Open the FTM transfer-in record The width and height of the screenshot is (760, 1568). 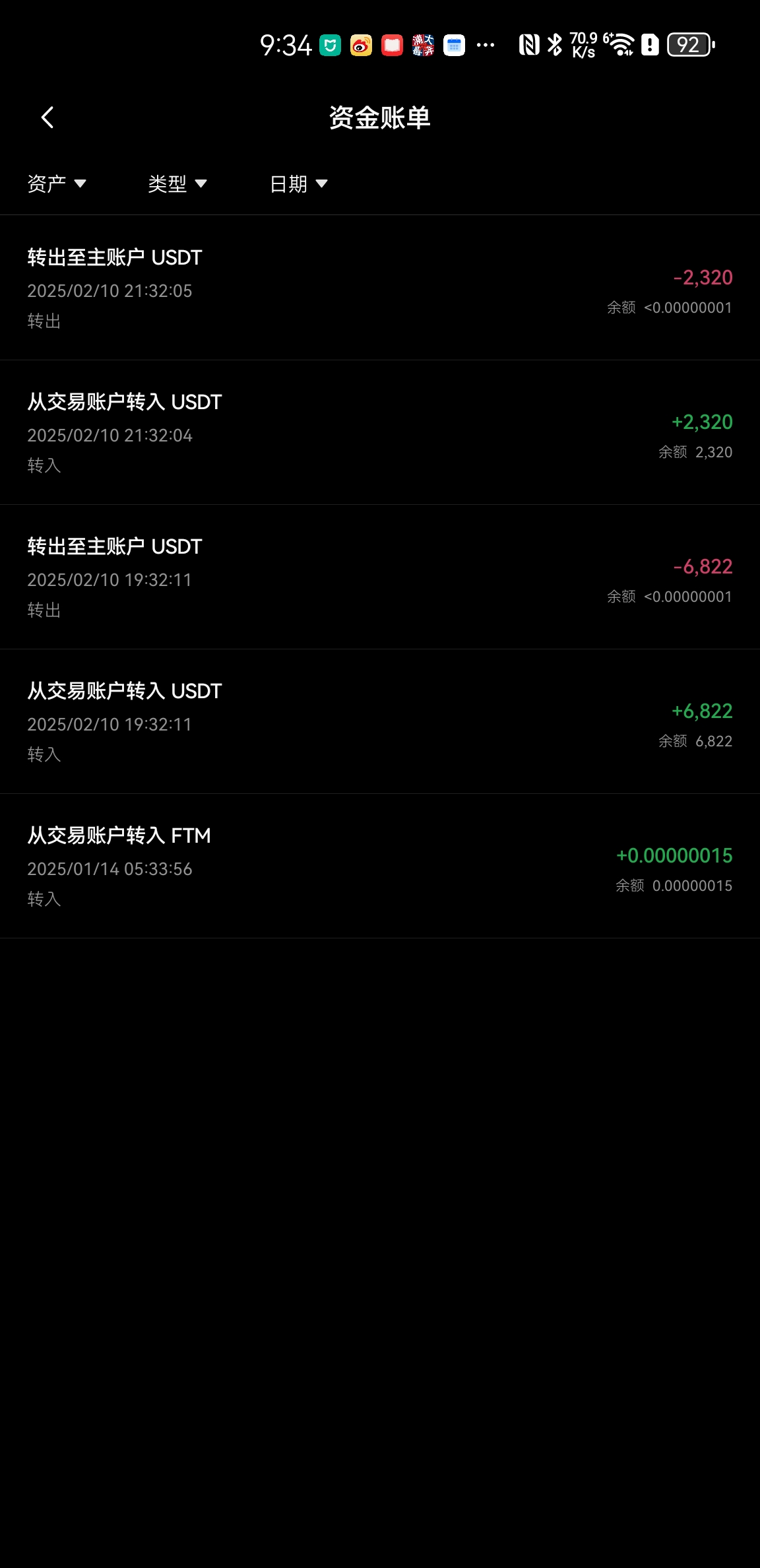pos(380,866)
